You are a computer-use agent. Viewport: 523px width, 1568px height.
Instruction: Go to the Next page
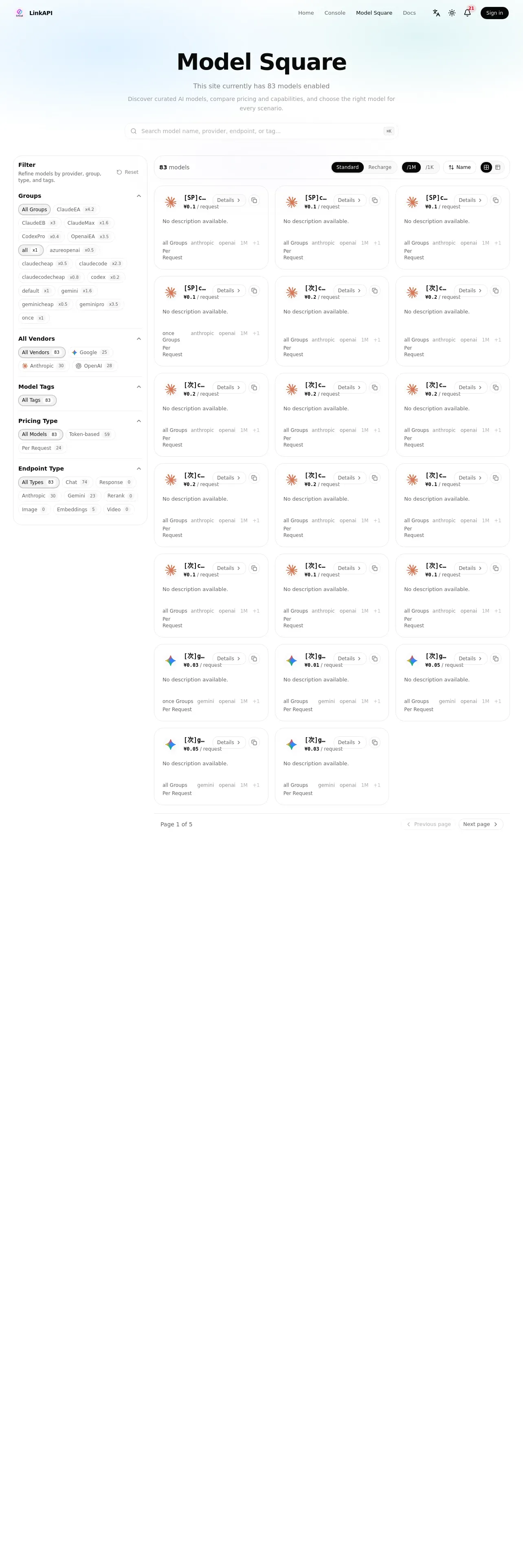pos(480,824)
